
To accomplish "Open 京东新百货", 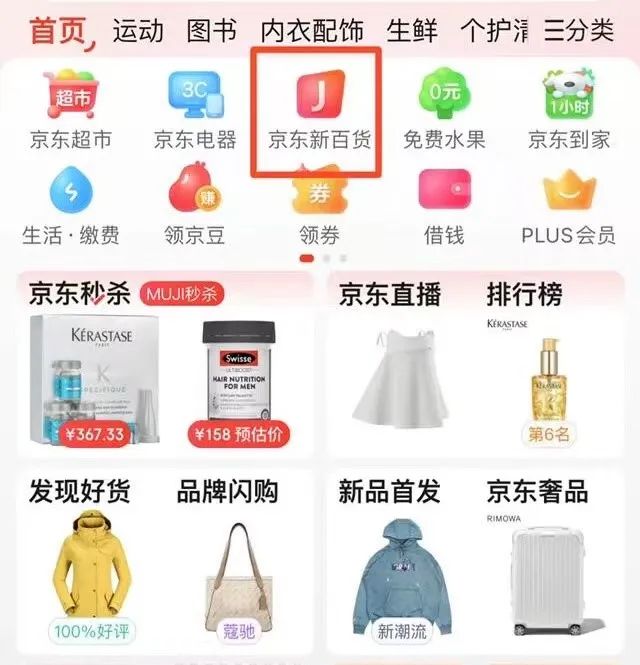I will coord(319,110).
